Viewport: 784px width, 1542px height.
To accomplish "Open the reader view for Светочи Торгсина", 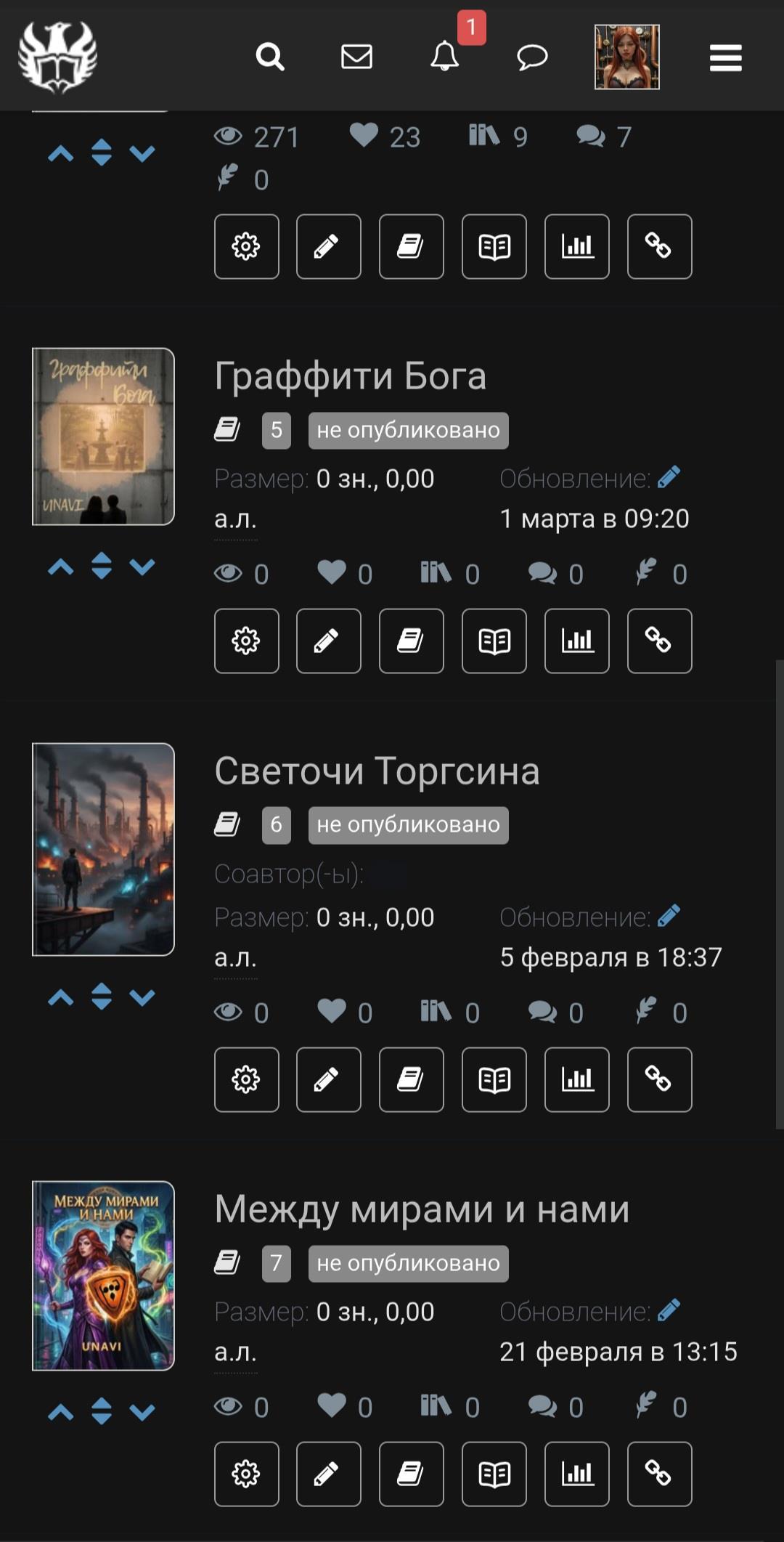I will 494,1079.
